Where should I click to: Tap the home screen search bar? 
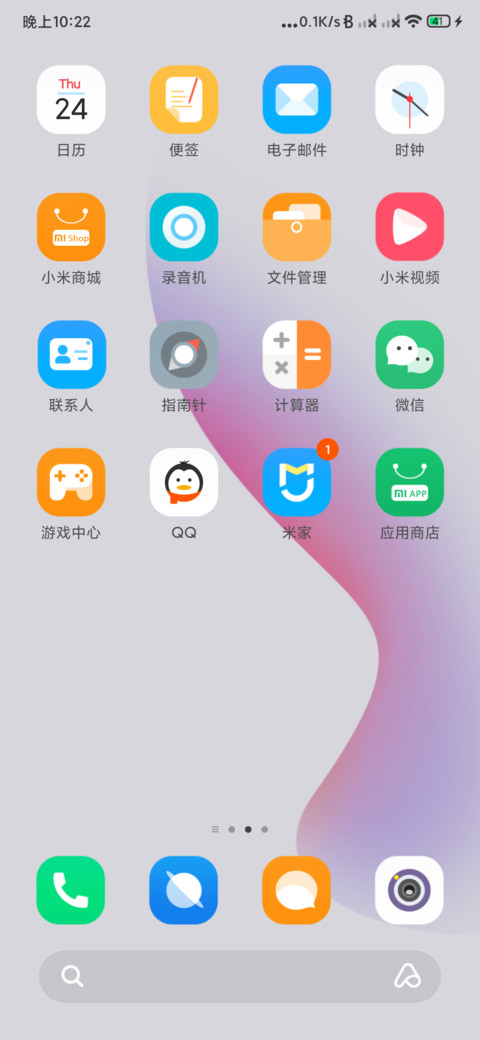click(240, 976)
